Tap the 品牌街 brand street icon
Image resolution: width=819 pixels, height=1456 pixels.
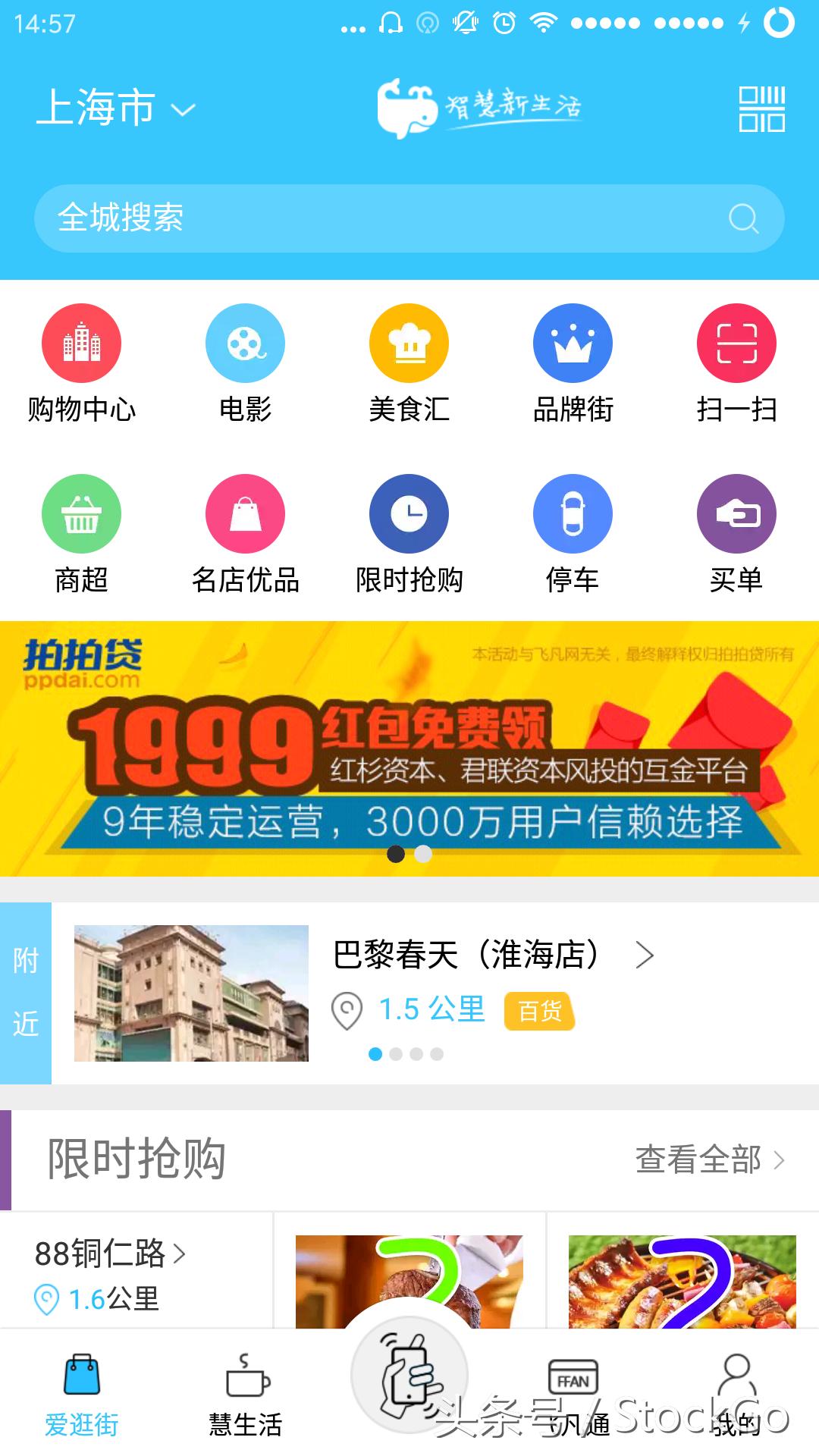coord(573,343)
